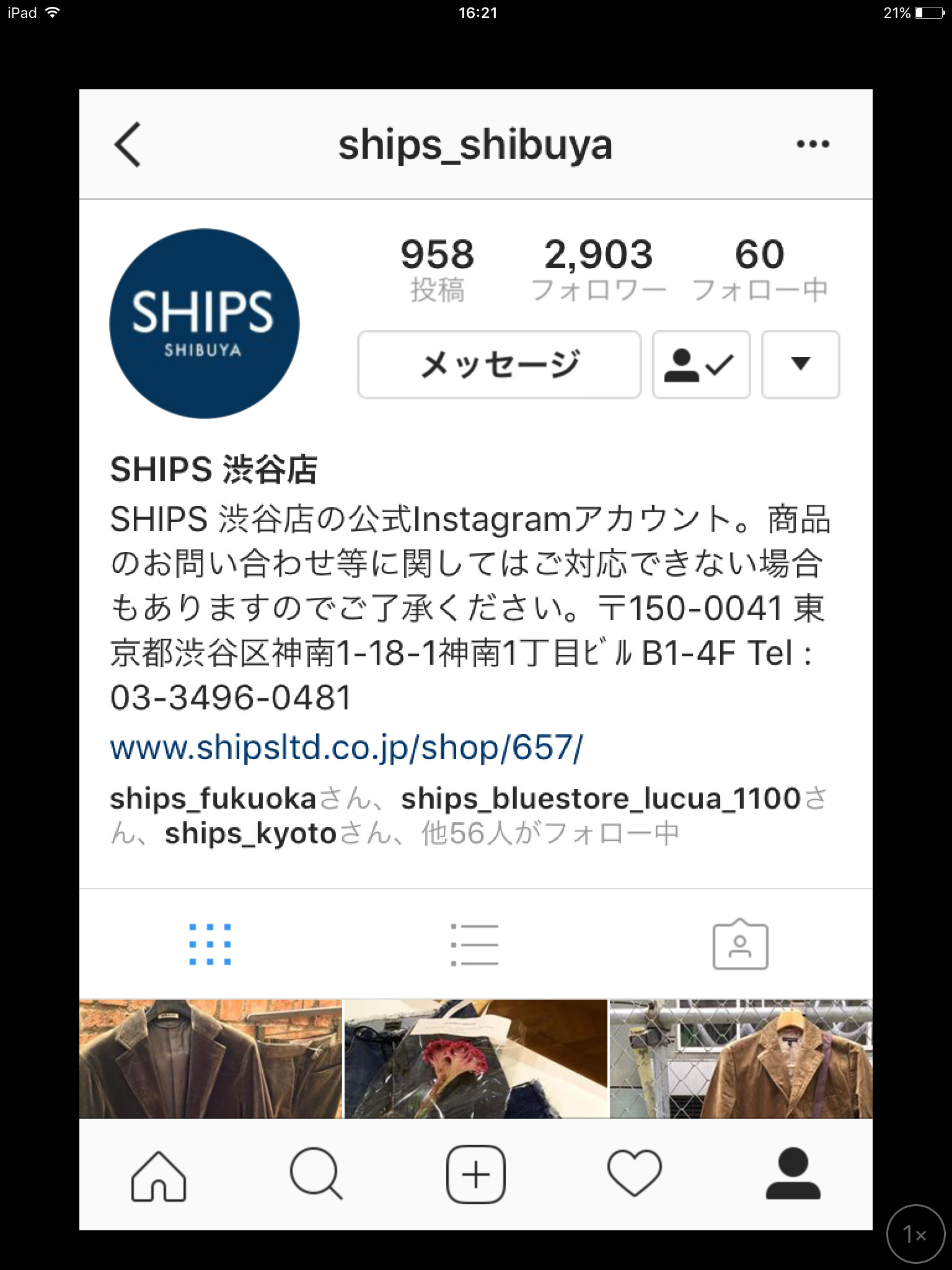Image resolution: width=952 pixels, height=1270 pixels.
Task: Expand suggested accounts dropdown arrow
Action: tap(800, 365)
